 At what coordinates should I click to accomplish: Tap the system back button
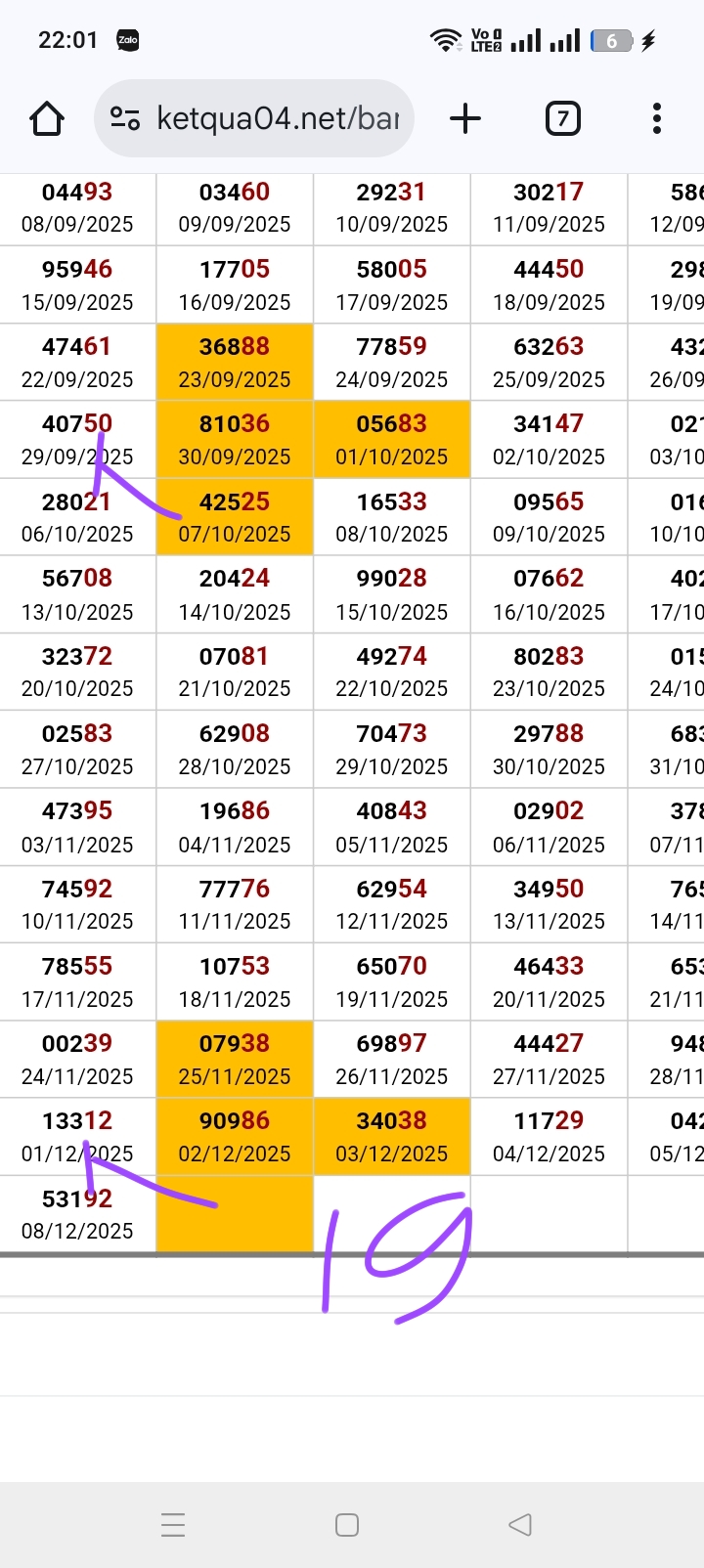pyautogui.click(x=520, y=1524)
